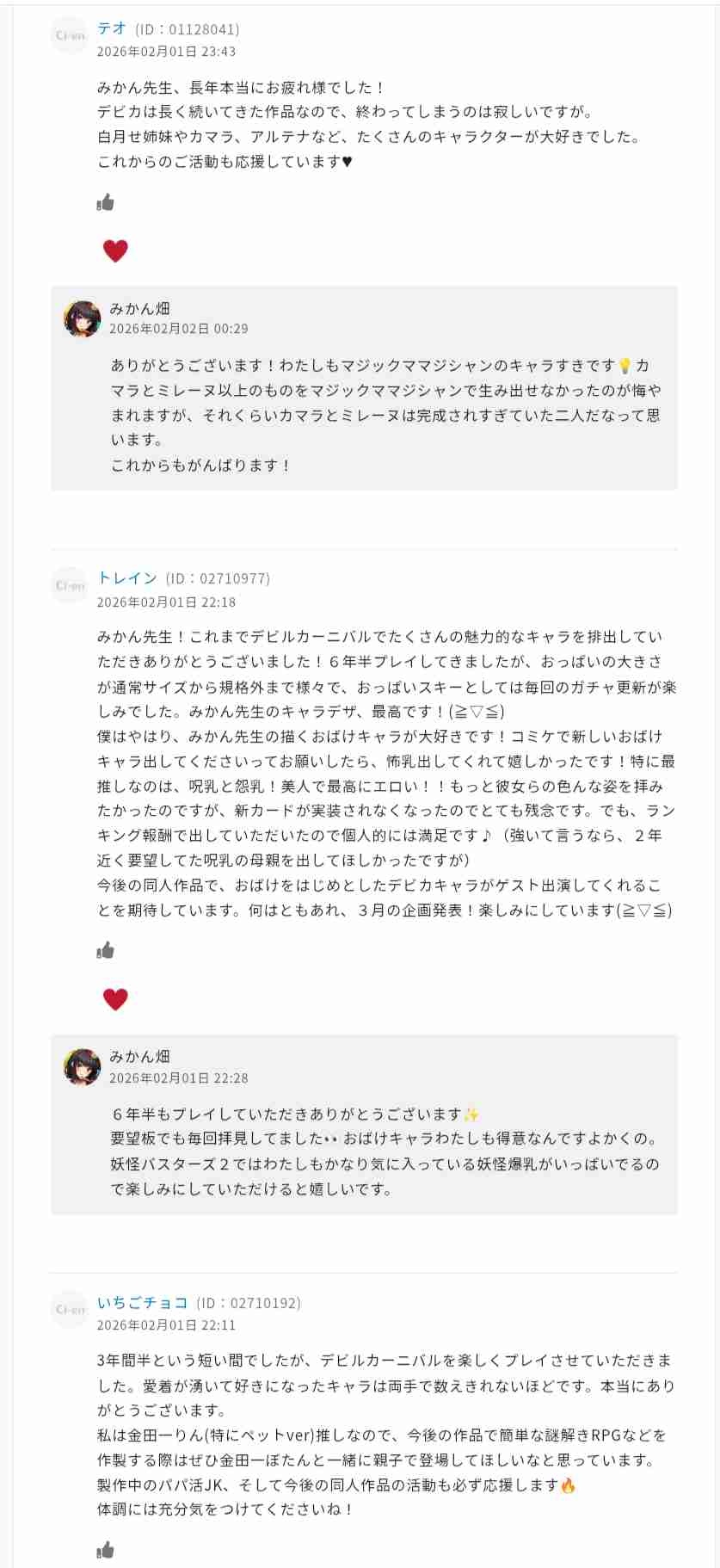
Task: Give thumbs-up to トレイン's comment
Action: 106,950
